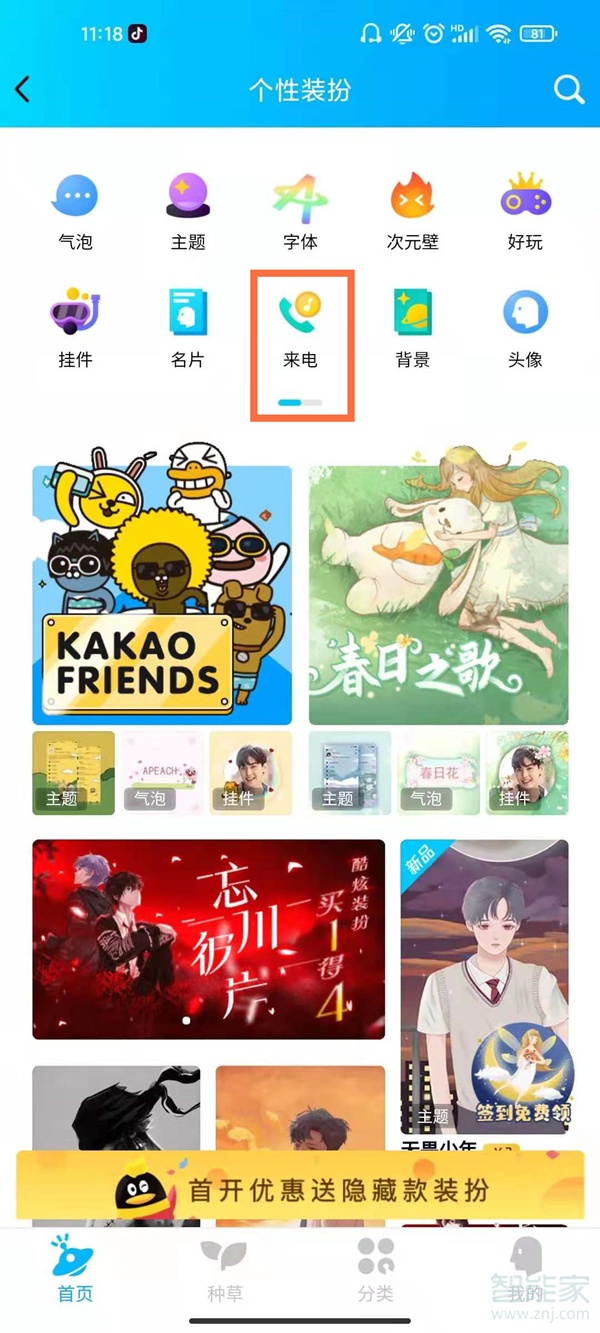
Task: Tap the 首开优惠送隐藏款装扮 banner
Action: pyautogui.click(x=300, y=1190)
